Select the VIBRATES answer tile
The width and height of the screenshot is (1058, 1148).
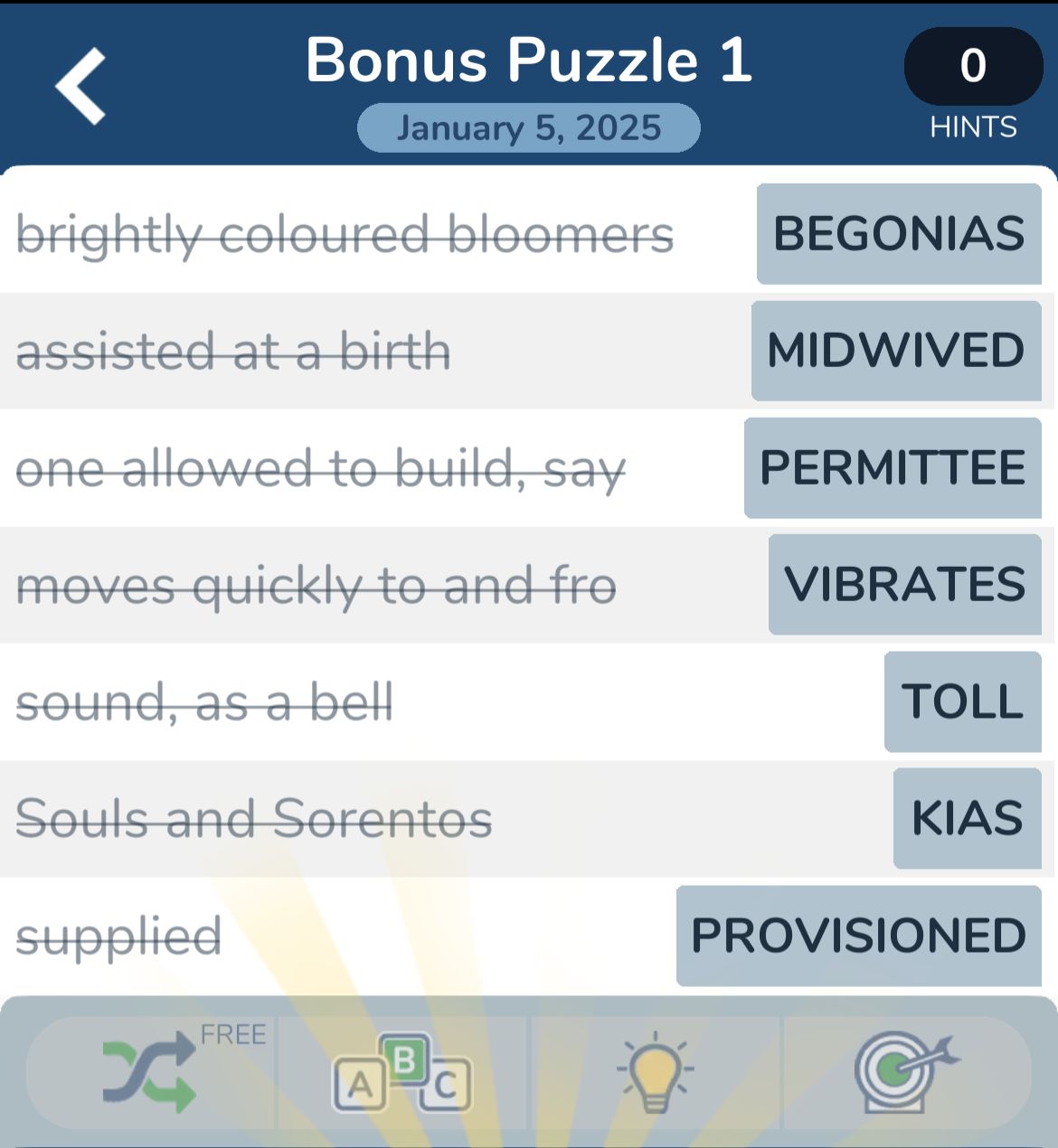905,585
